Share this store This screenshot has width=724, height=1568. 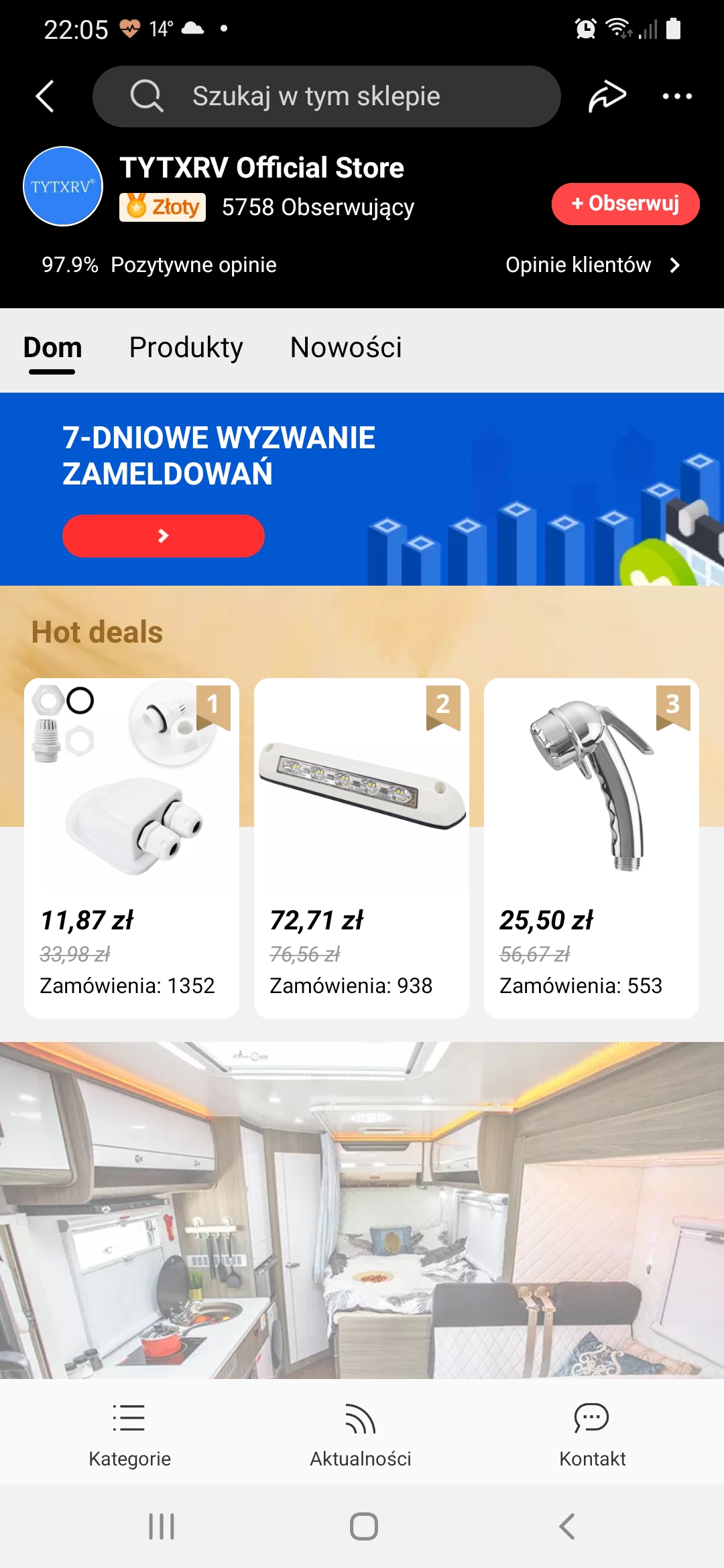tap(607, 96)
